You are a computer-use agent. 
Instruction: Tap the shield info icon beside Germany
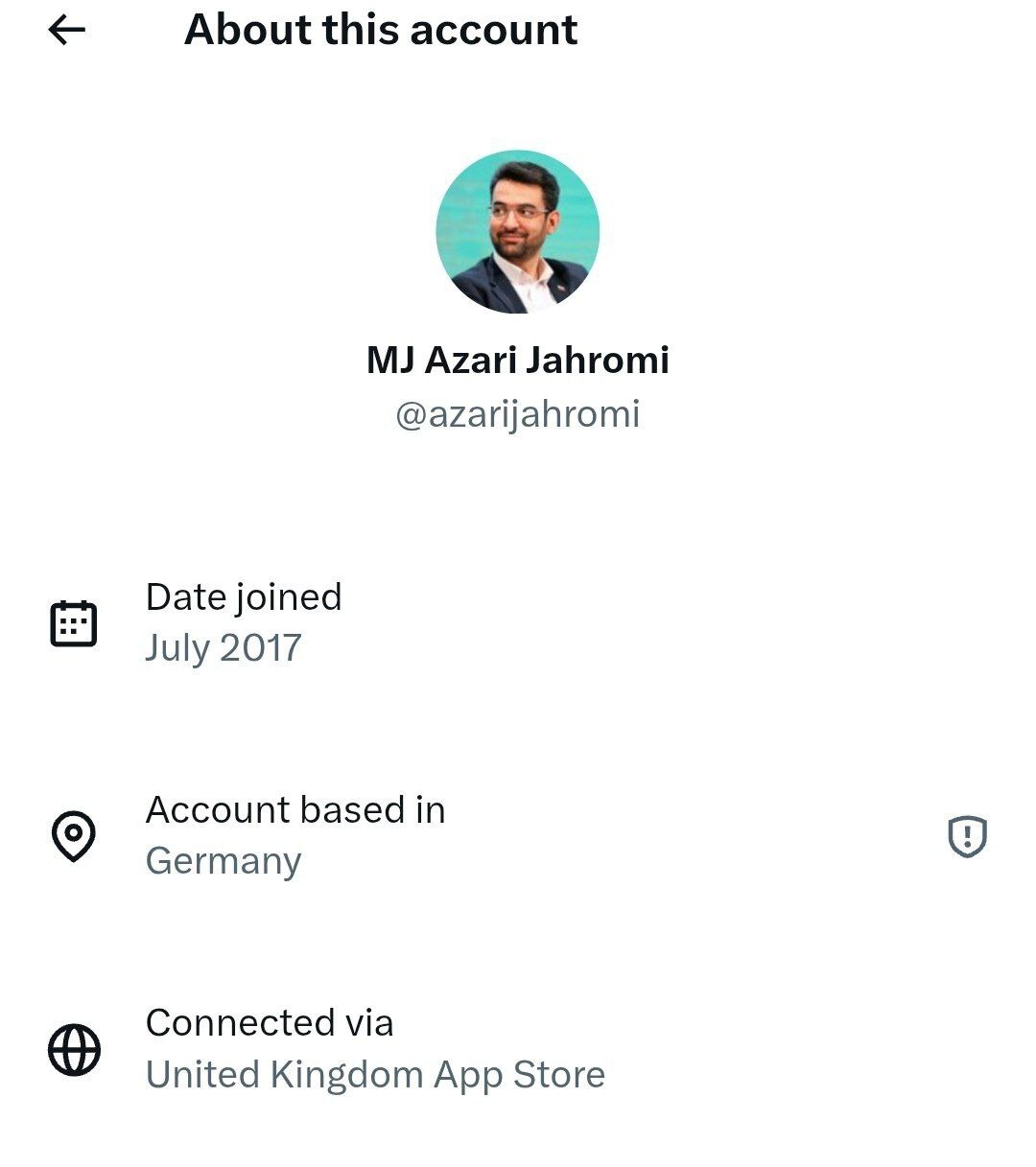[x=967, y=836]
